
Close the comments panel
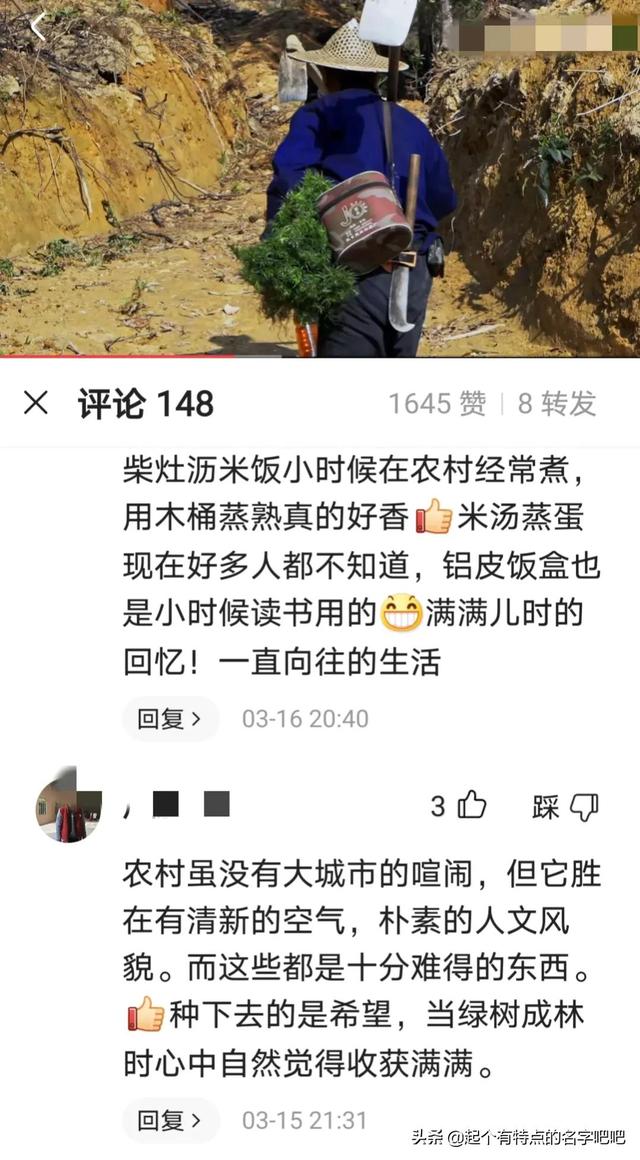point(36,403)
